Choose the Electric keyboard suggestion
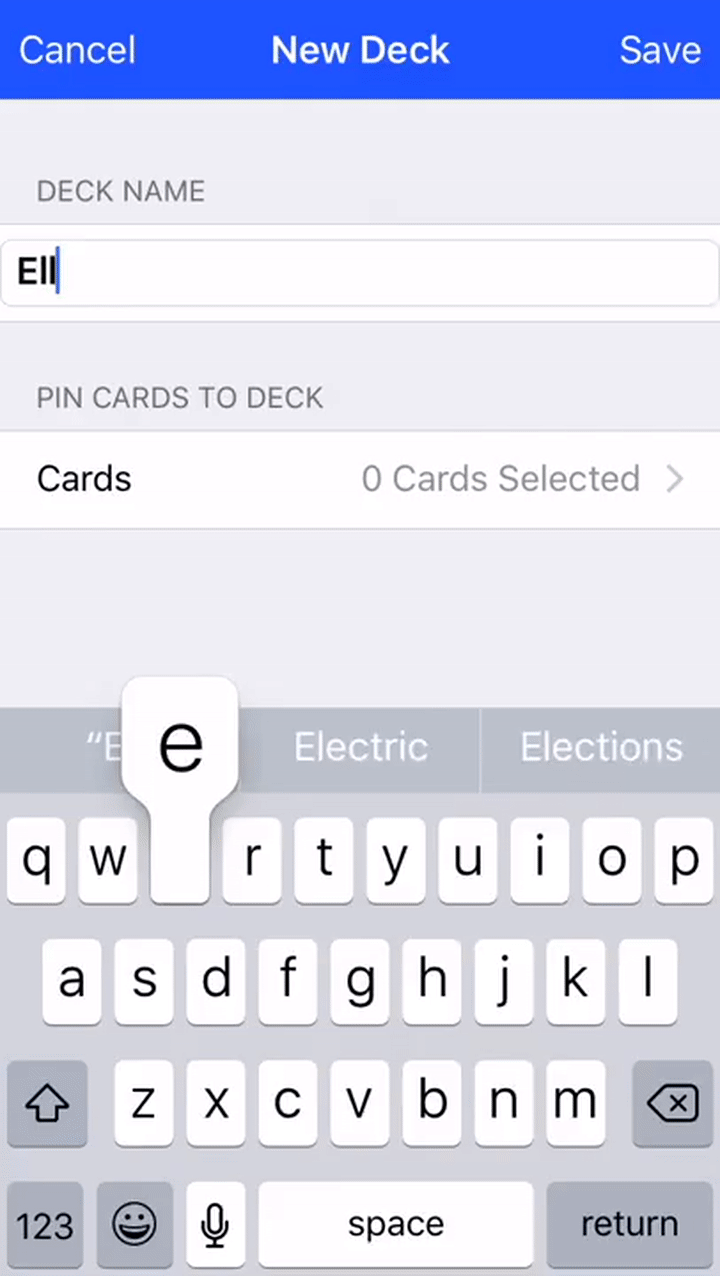This screenshot has width=720, height=1276. coord(361,747)
